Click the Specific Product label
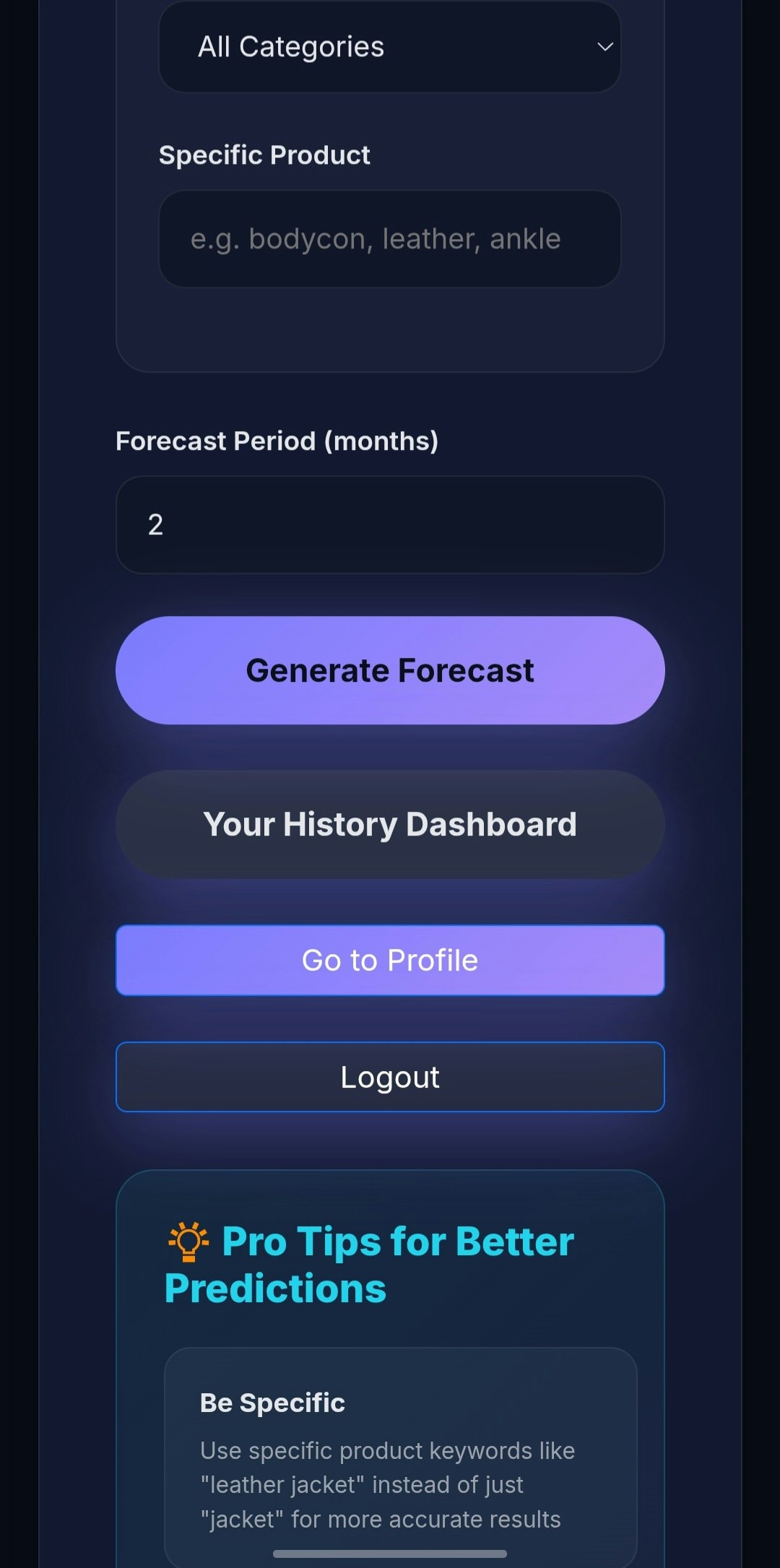The height and width of the screenshot is (1568, 780). coord(264,155)
